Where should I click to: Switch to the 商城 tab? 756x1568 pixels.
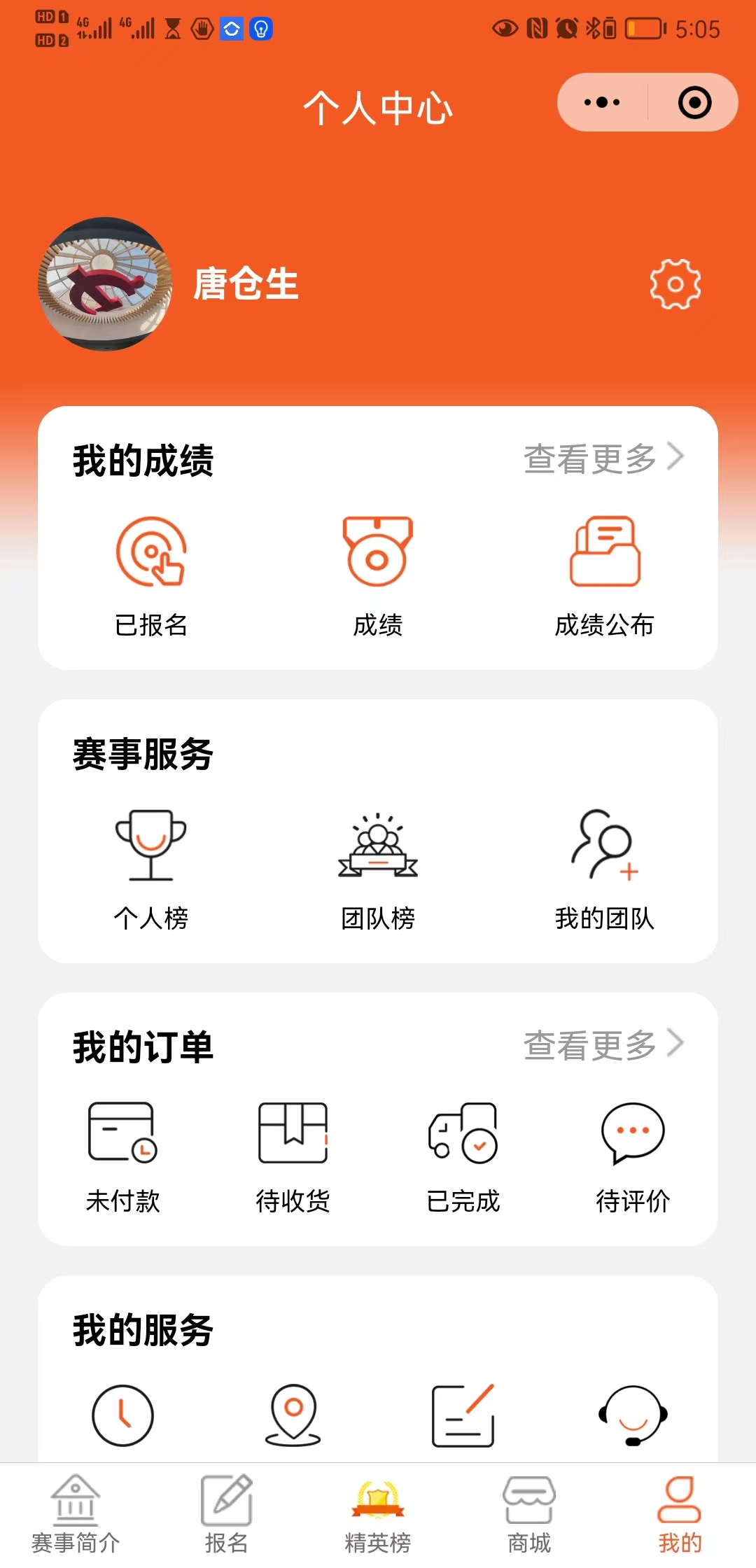tap(528, 1512)
